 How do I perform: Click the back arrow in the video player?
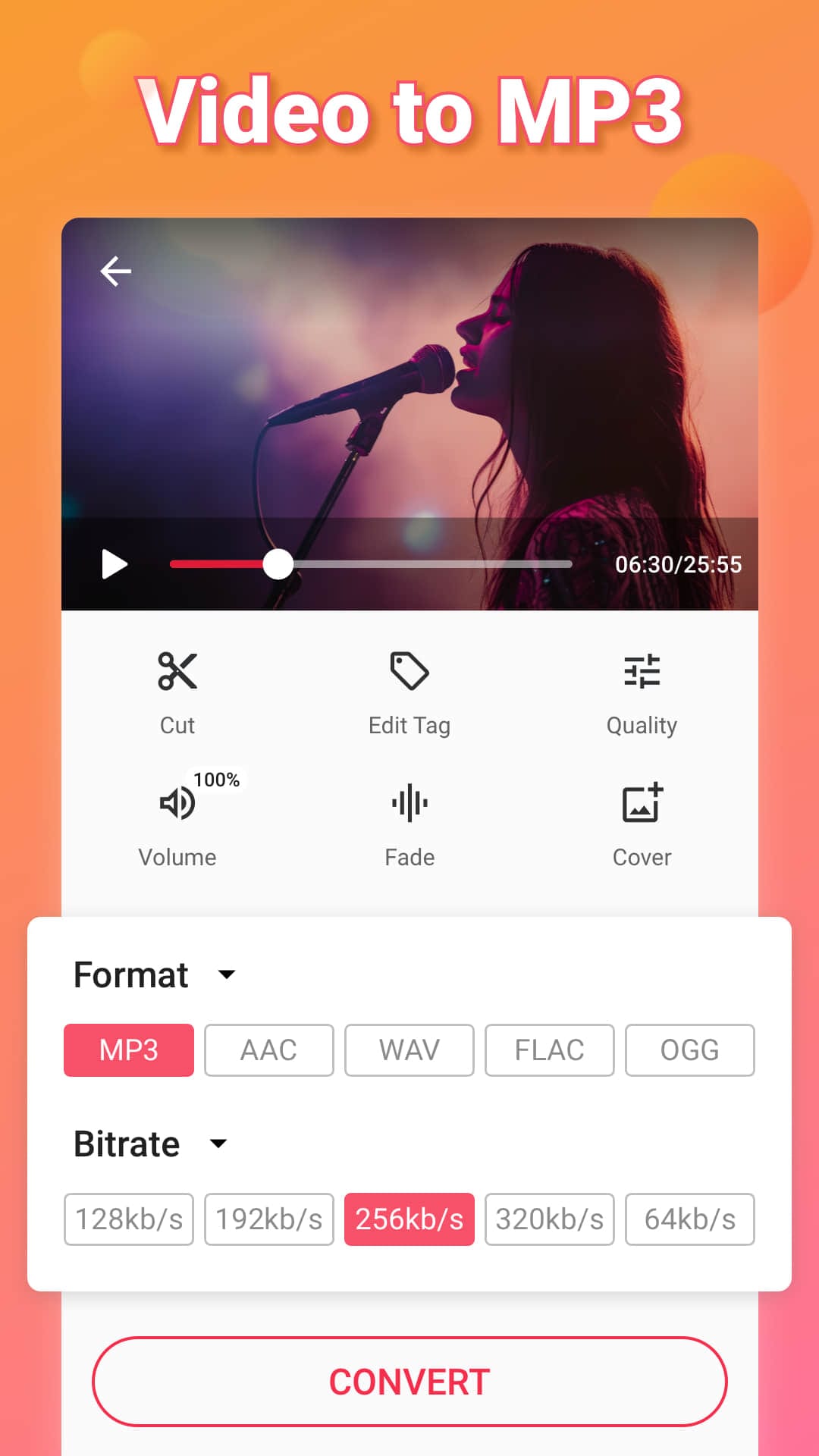coord(115,271)
